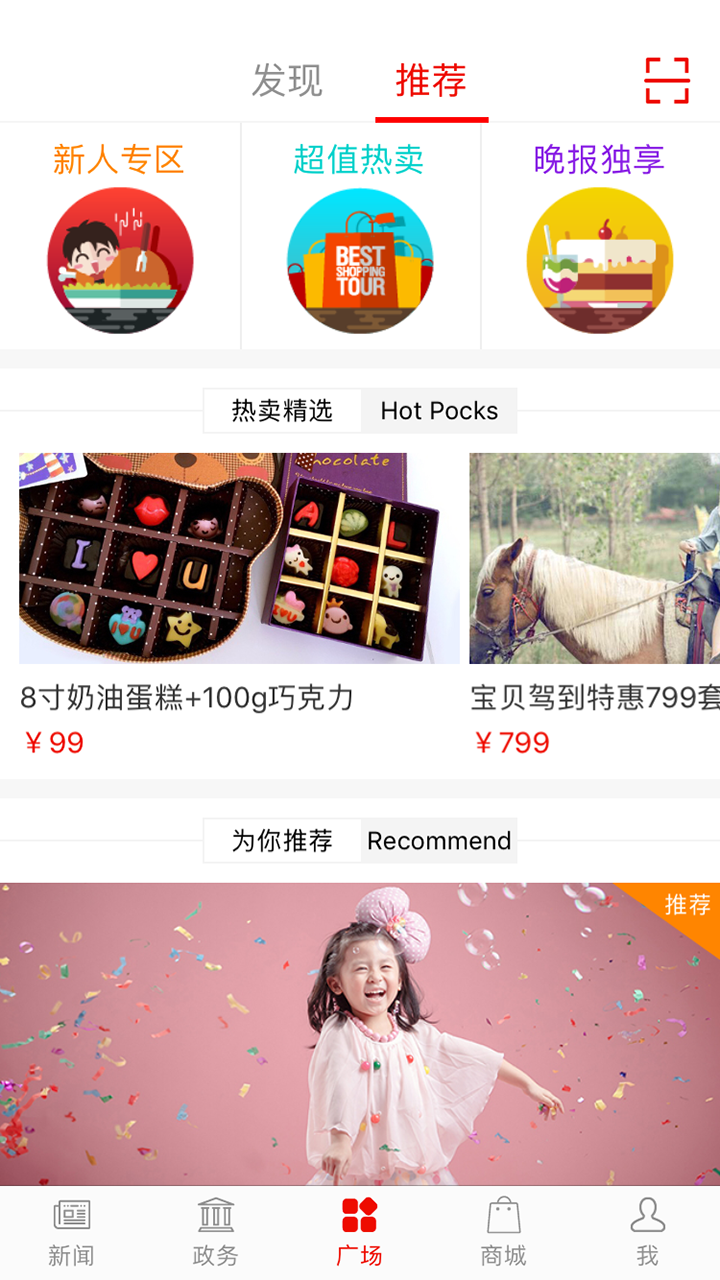Select the 推荐 tab
Viewport: 720px width, 1280px height.
[x=431, y=81]
